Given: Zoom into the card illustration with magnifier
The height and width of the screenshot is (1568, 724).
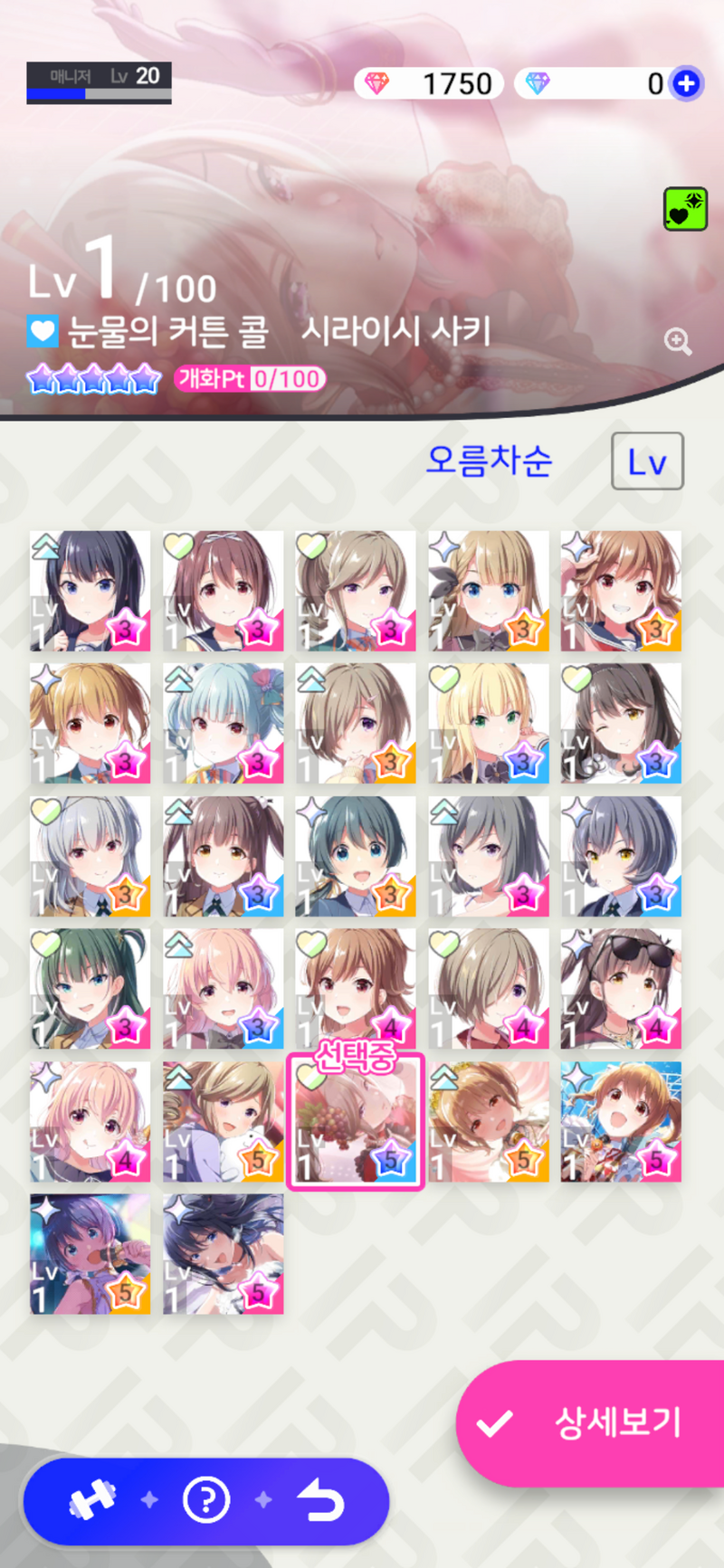Looking at the screenshot, I should click(677, 341).
